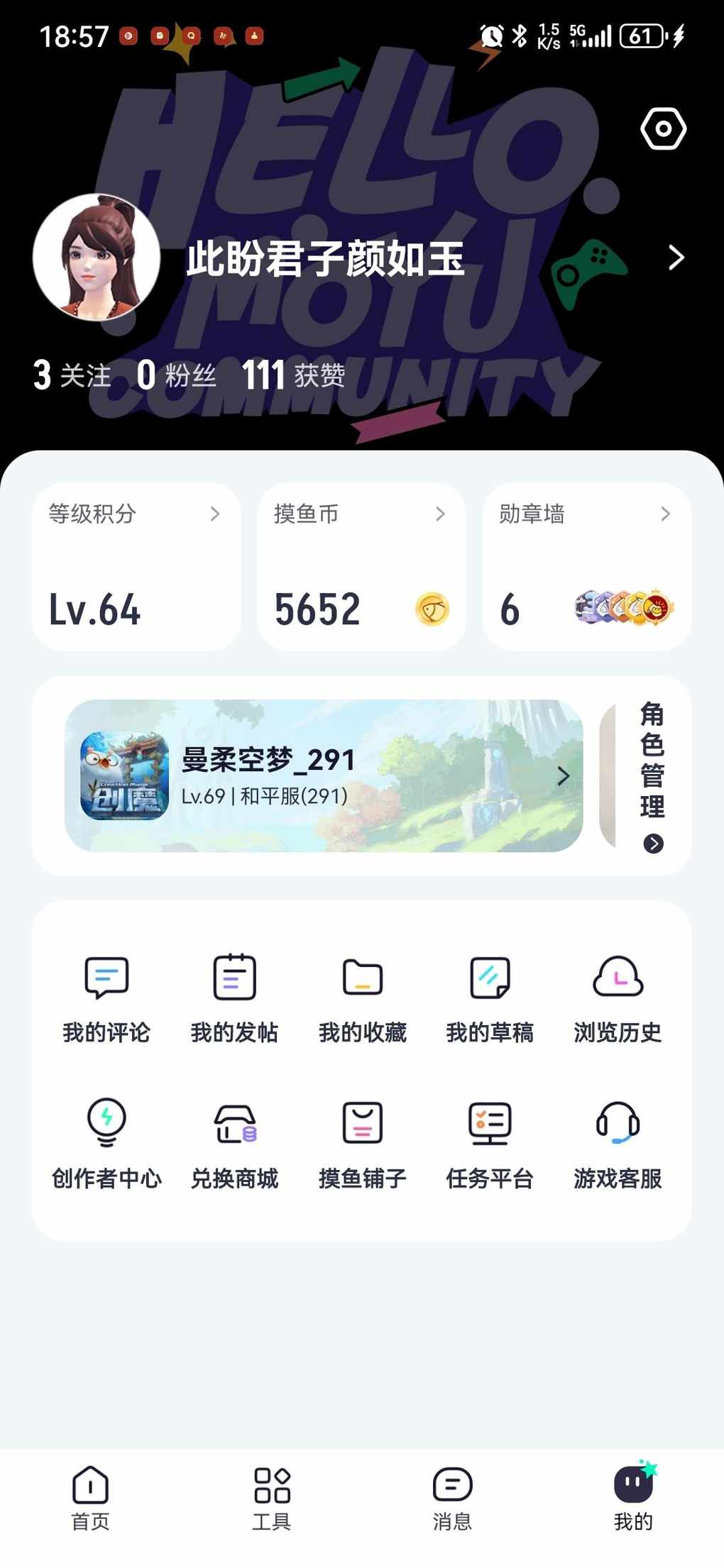Open the 摸鱼币 coin balance card
Screen dimensions: 724x1568
[x=361, y=566]
